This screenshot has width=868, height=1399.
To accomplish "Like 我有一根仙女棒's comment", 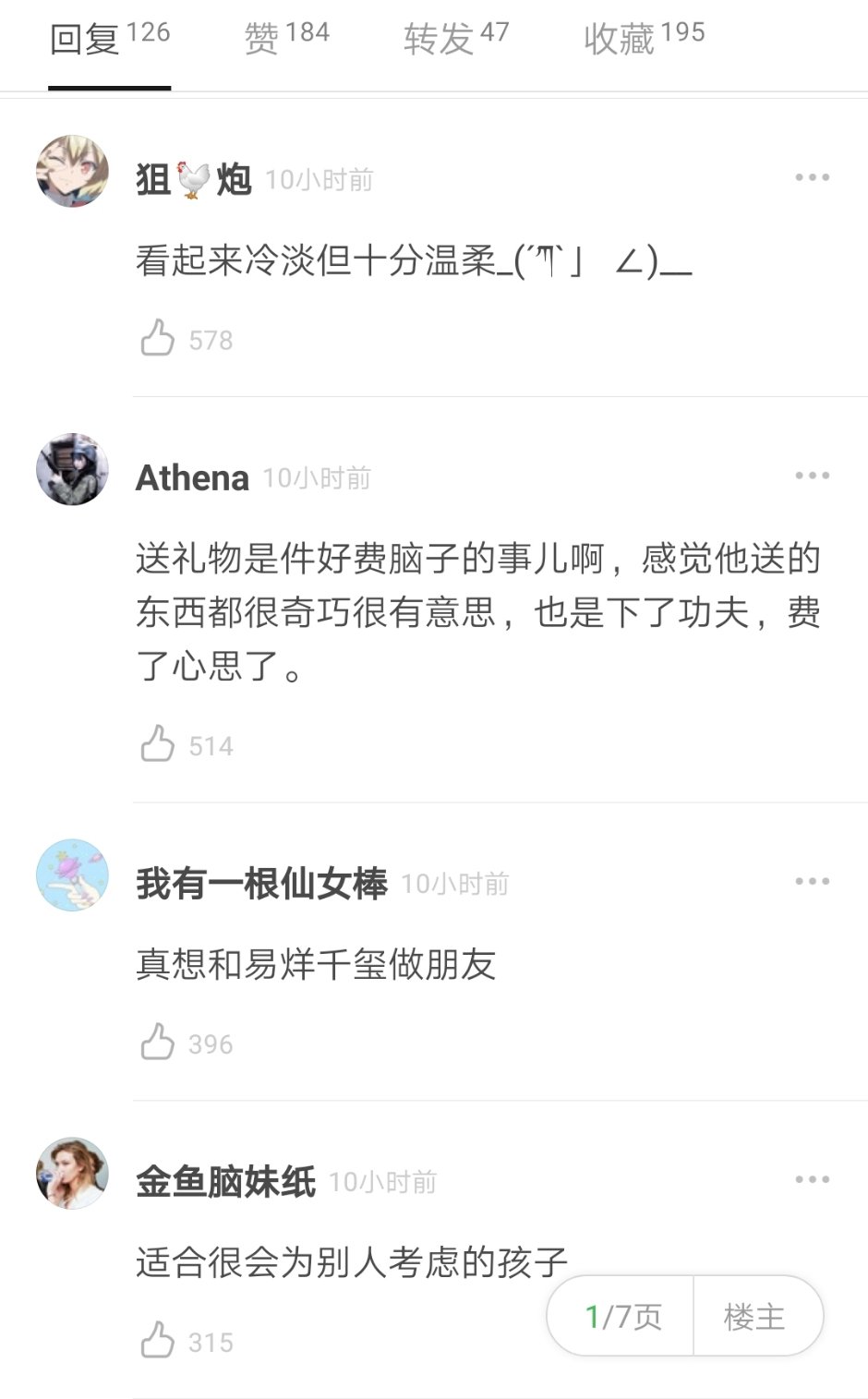I will click(x=159, y=1043).
